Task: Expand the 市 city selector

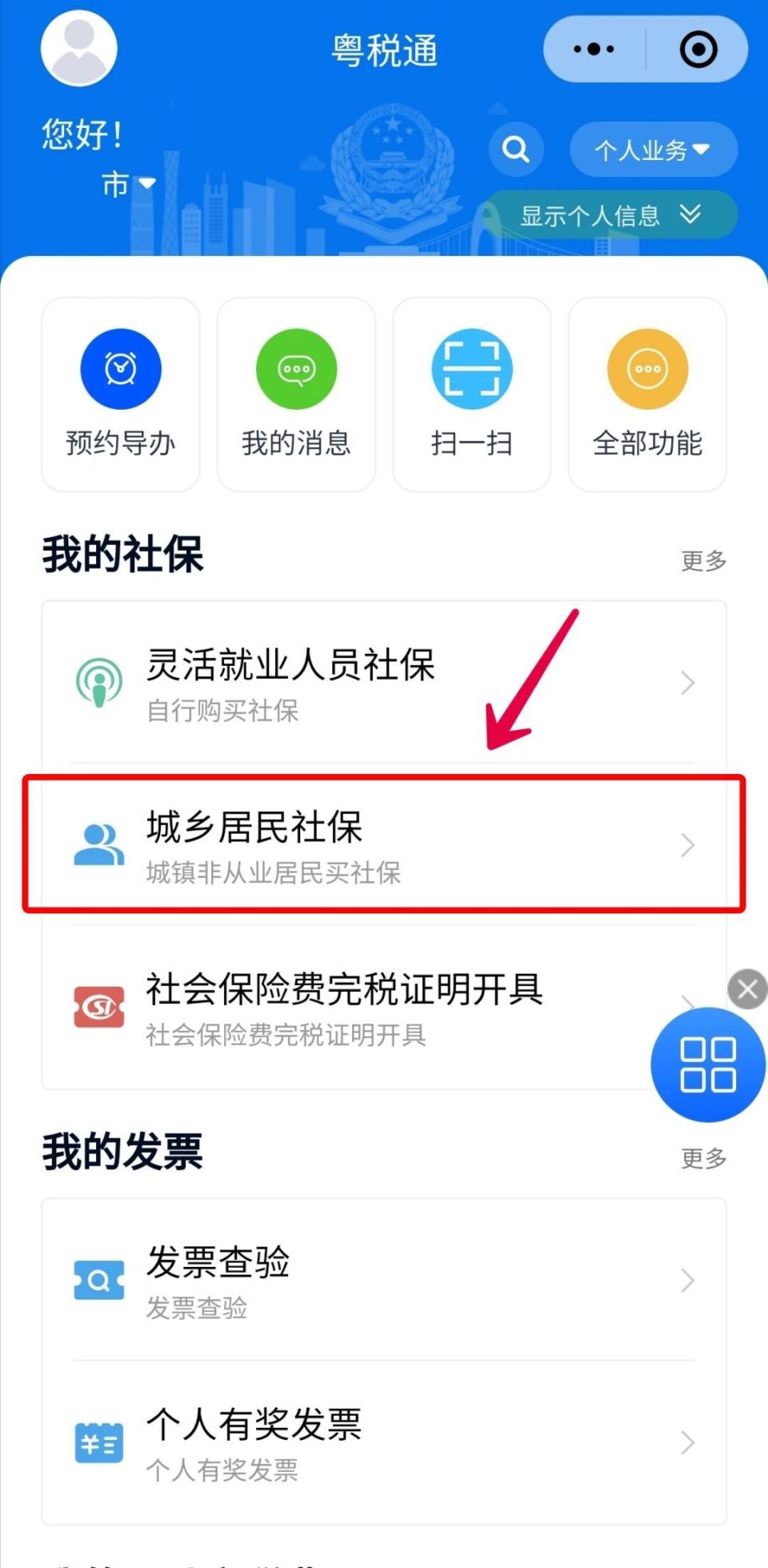Action: (130, 183)
